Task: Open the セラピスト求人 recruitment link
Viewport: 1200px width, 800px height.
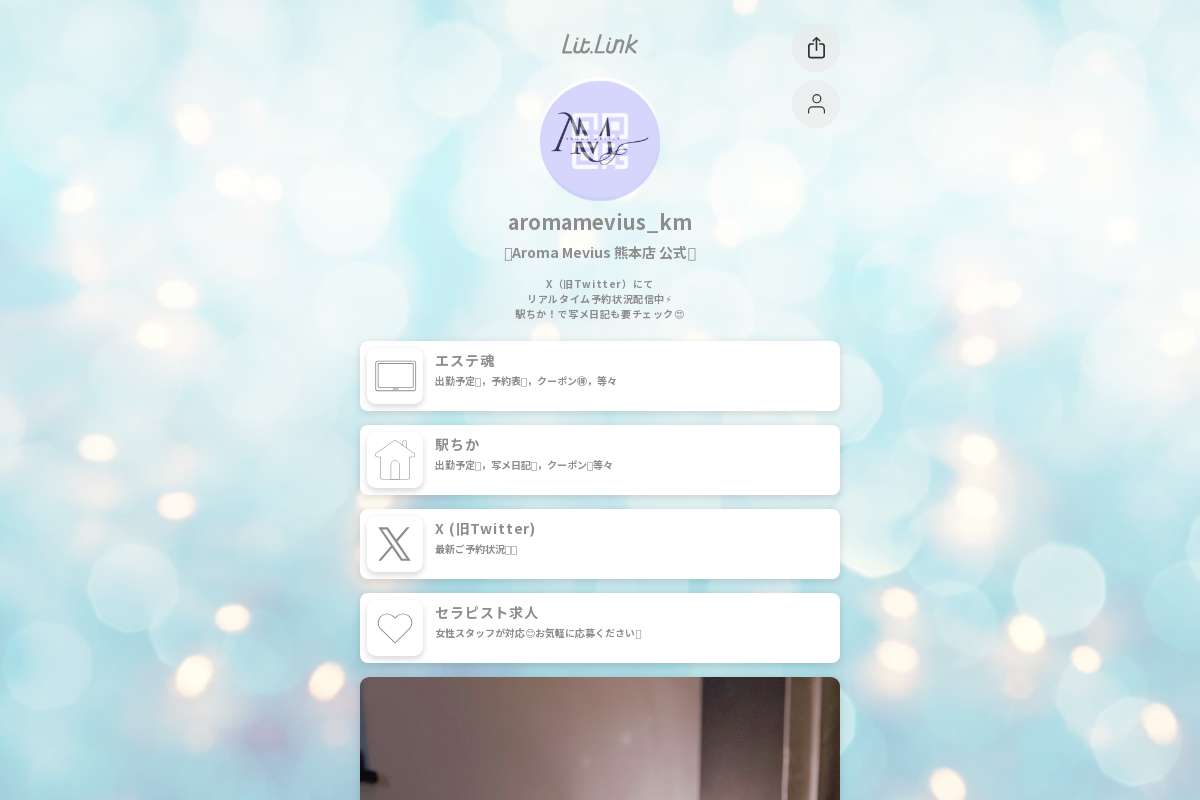Action: pyautogui.click(x=600, y=628)
